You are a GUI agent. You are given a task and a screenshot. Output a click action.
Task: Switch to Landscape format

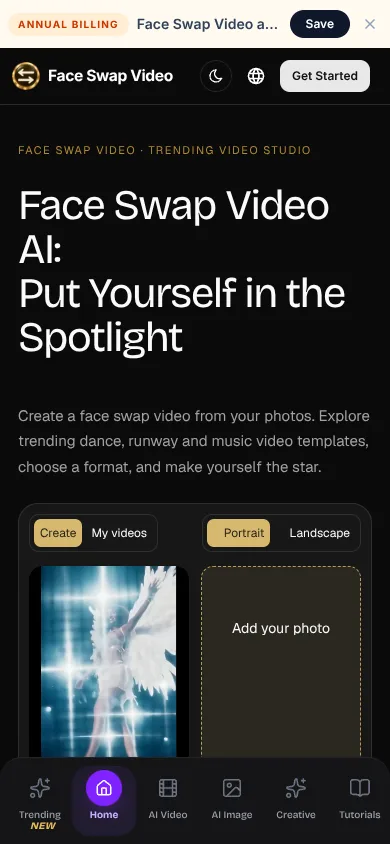click(x=320, y=533)
